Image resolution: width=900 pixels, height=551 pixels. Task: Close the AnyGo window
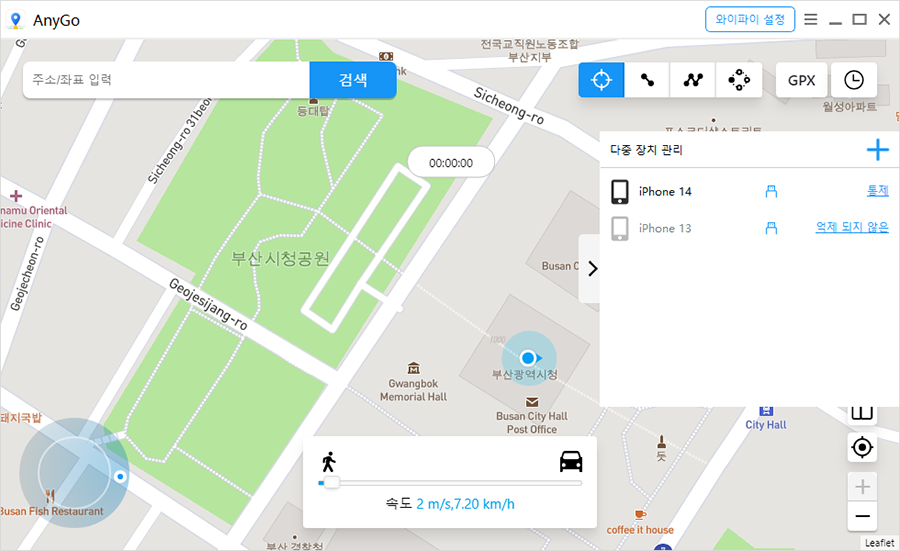click(x=884, y=19)
